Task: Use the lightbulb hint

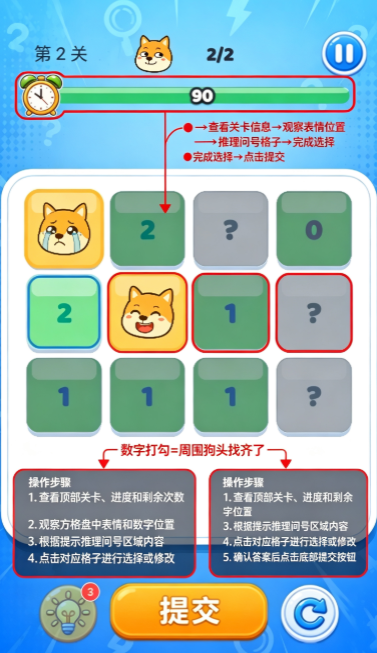Action: pos(69,613)
